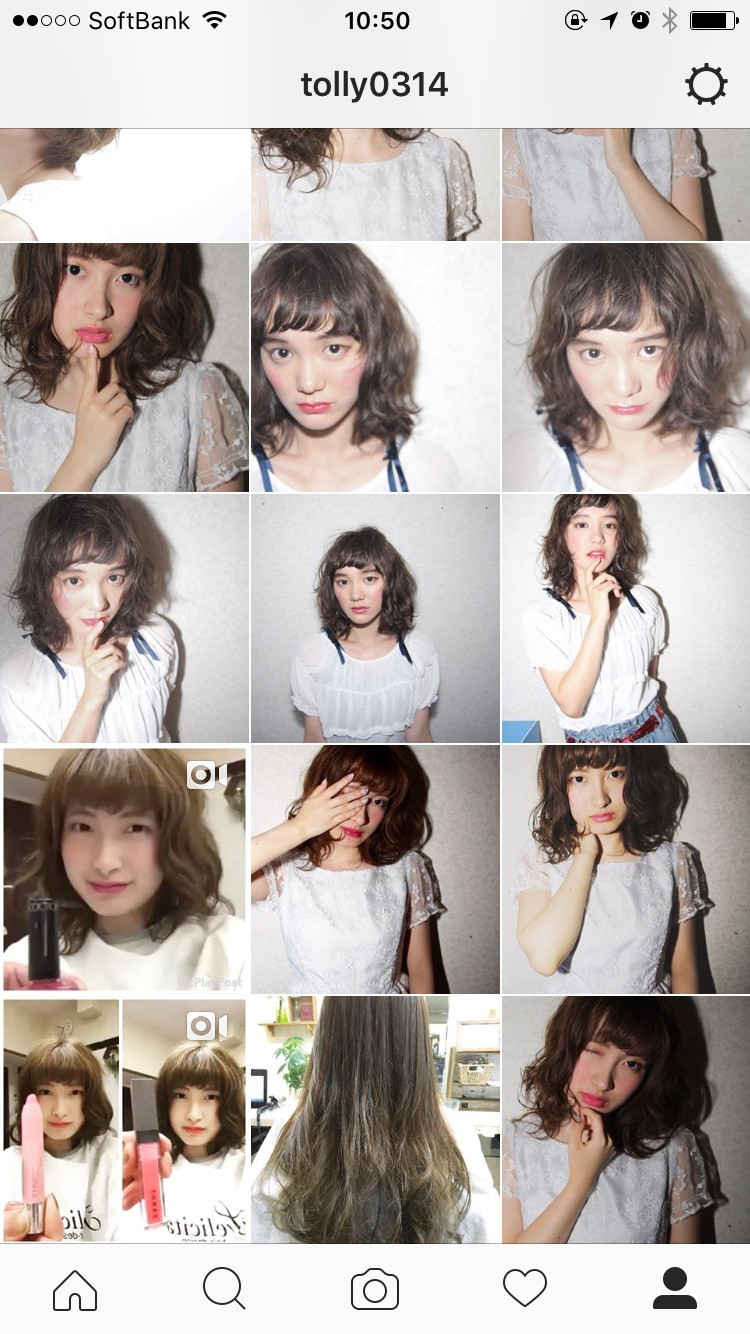Viewport: 750px width, 1334px height.
Task: Switch to the Search tab
Action: click(x=224, y=1289)
